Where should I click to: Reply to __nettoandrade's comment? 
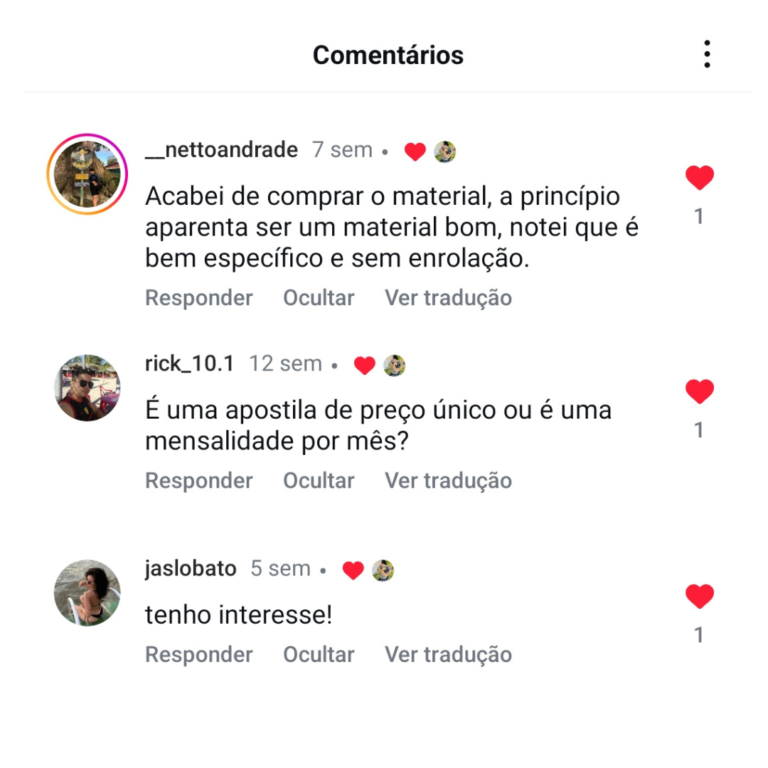pyautogui.click(x=199, y=298)
